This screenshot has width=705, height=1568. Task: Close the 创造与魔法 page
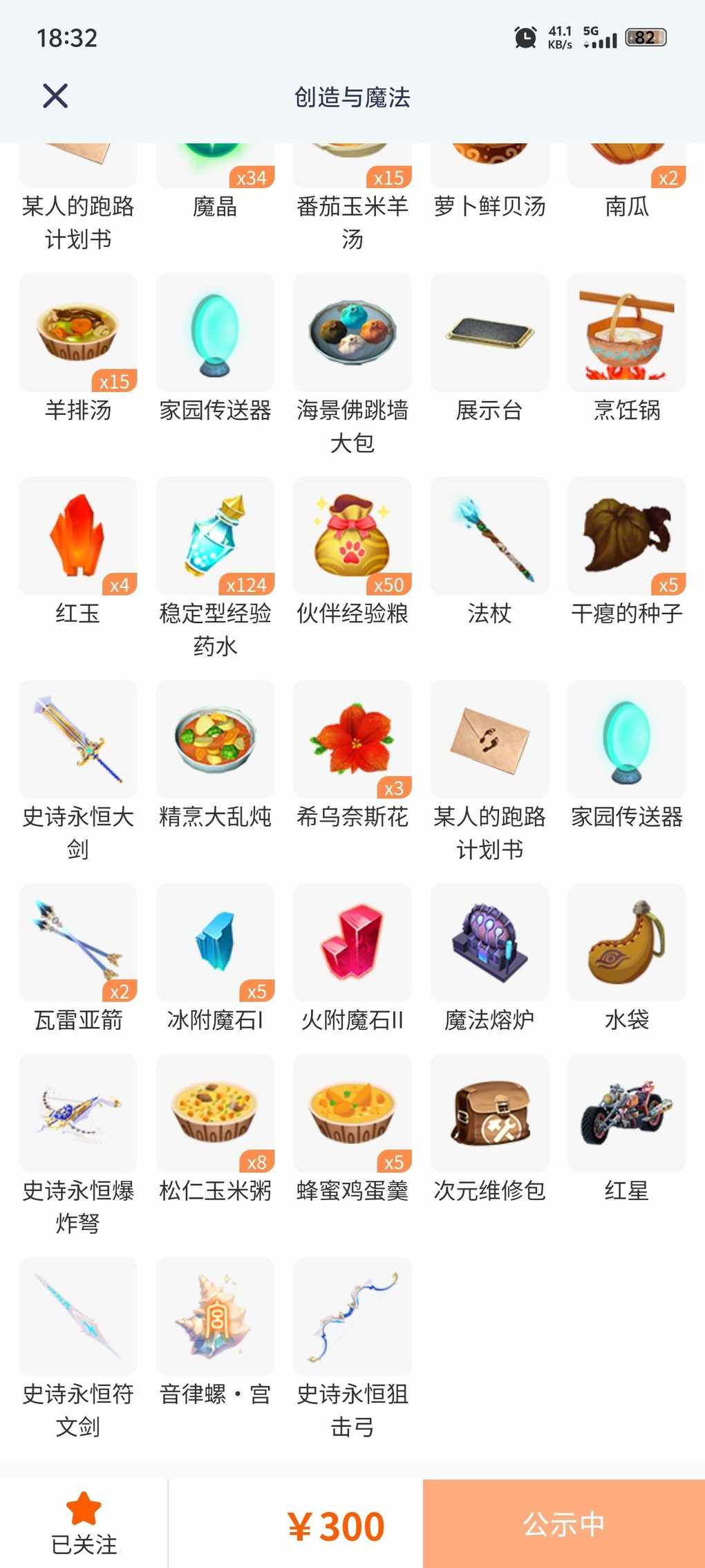pos(55,96)
